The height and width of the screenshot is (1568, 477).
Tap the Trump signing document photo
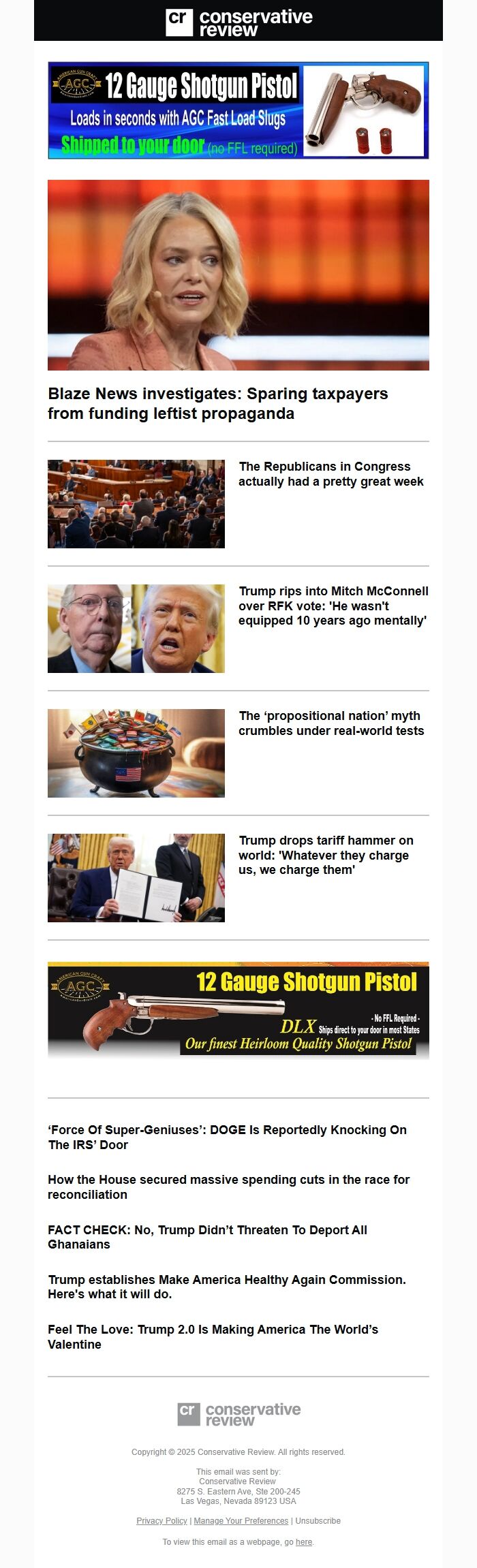click(x=136, y=877)
